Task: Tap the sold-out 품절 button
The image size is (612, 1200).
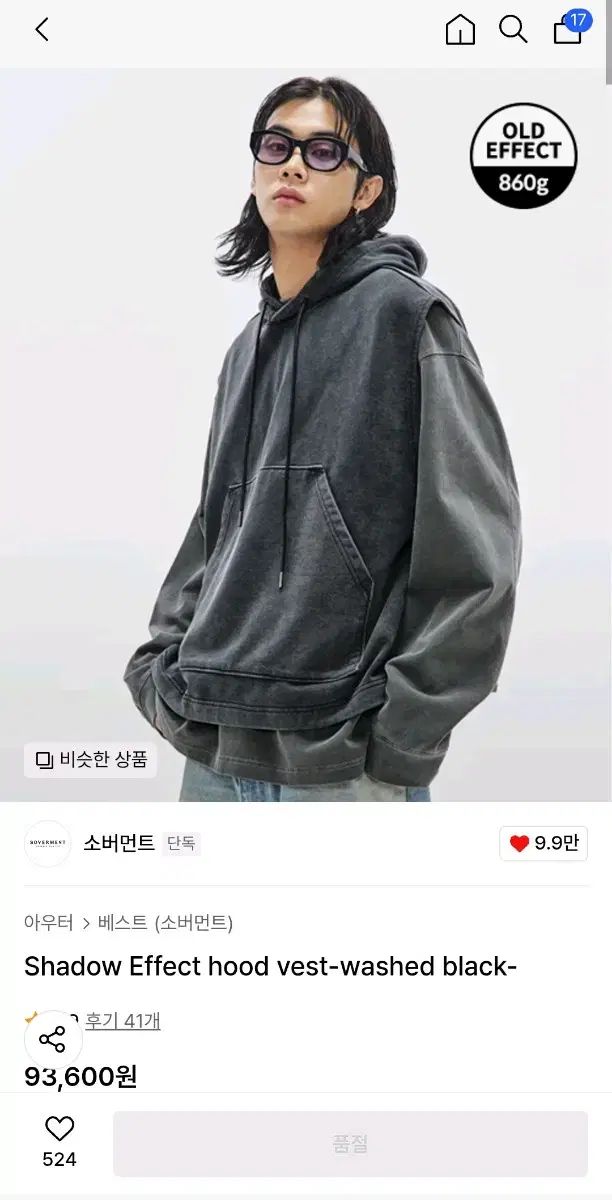Action: click(x=350, y=1144)
